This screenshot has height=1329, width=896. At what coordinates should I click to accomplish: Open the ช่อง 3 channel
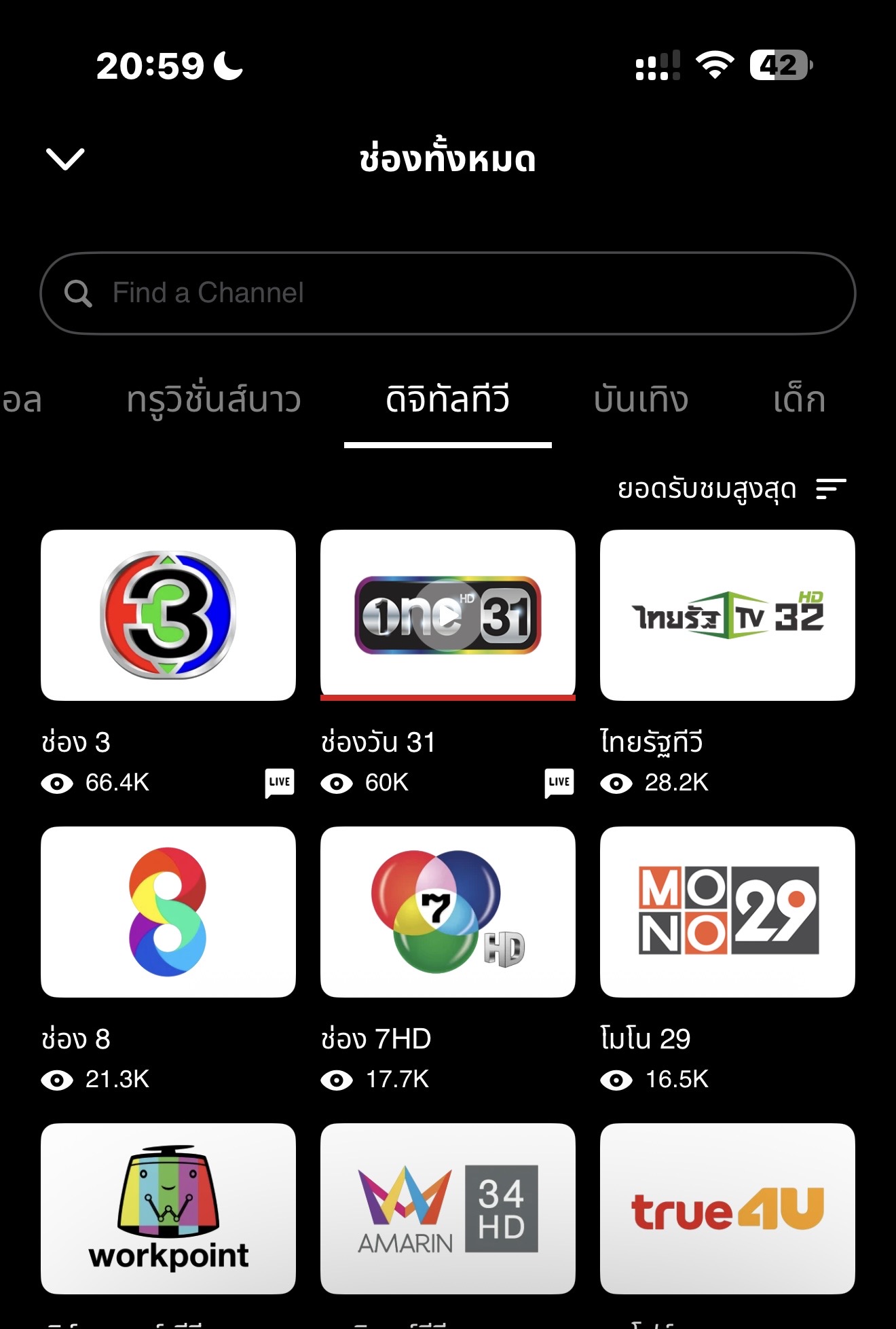tap(168, 615)
